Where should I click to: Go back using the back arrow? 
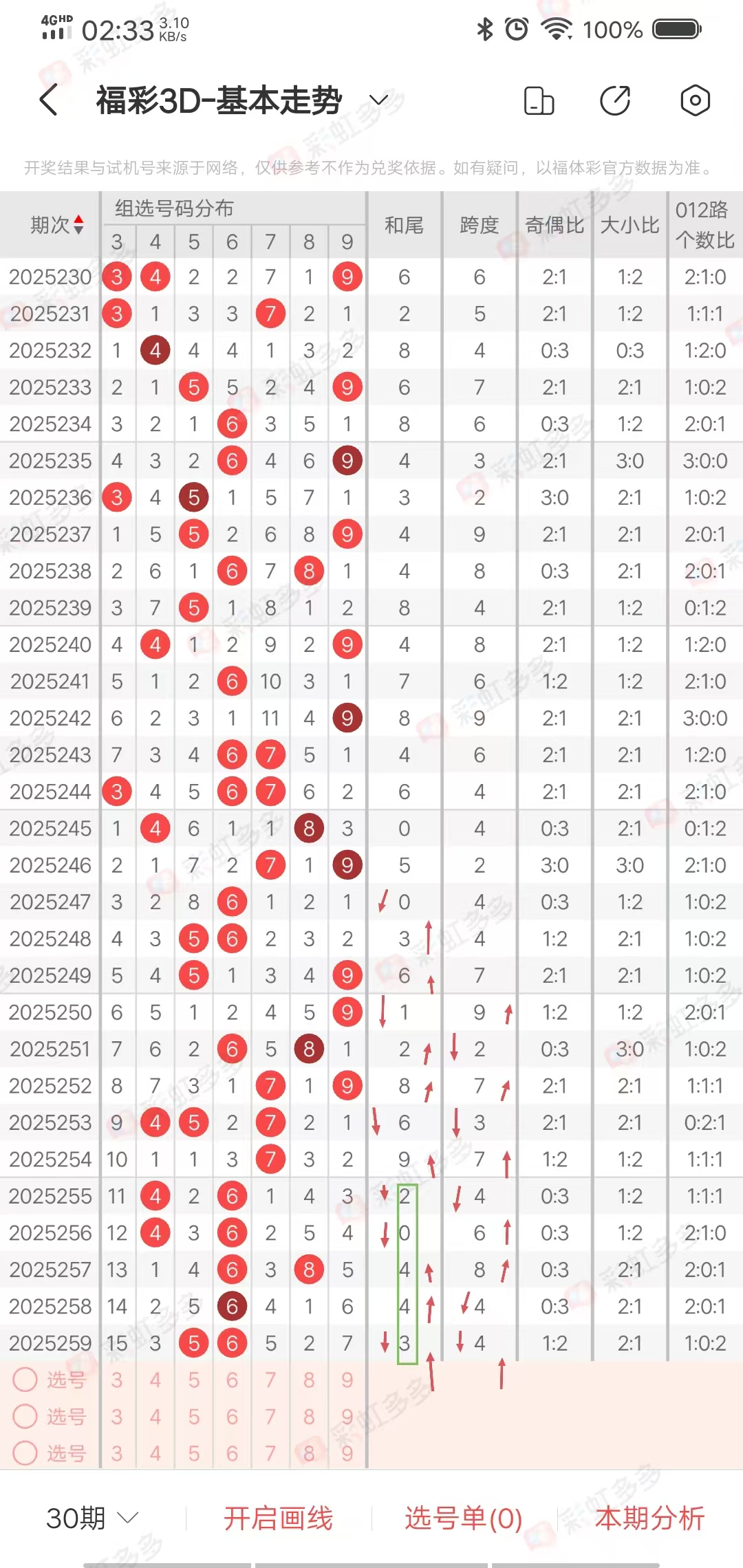(48, 100)
